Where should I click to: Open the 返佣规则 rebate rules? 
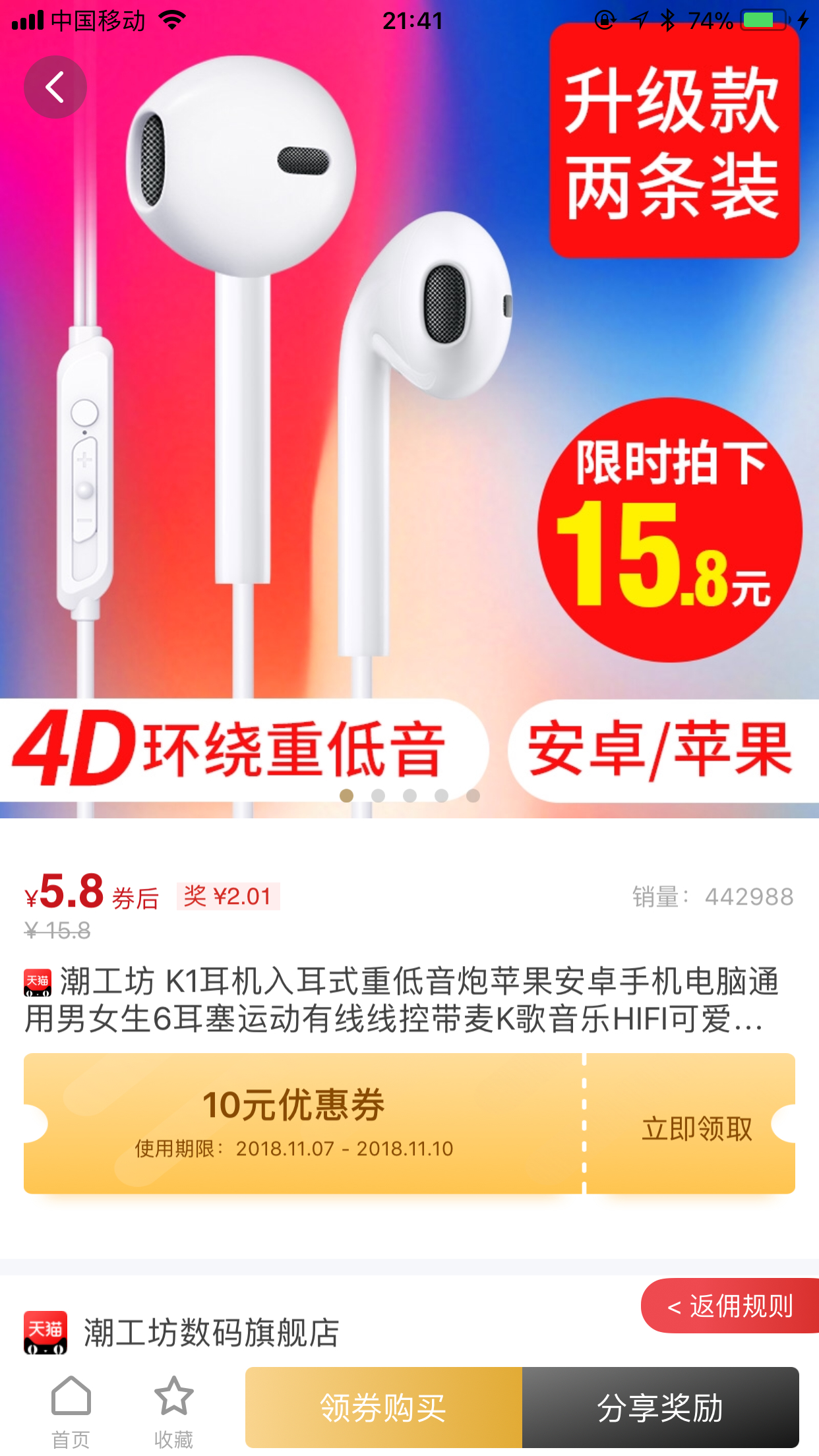730,1306
